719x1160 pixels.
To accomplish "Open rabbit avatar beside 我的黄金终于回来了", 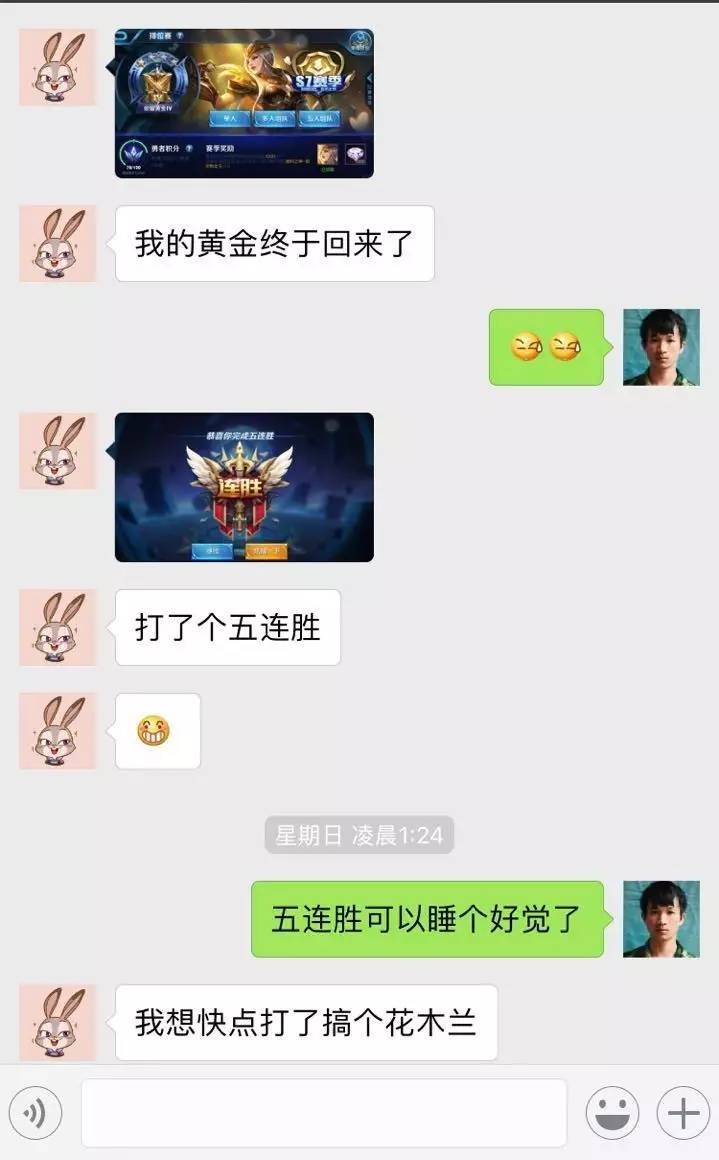I will 57,244.
